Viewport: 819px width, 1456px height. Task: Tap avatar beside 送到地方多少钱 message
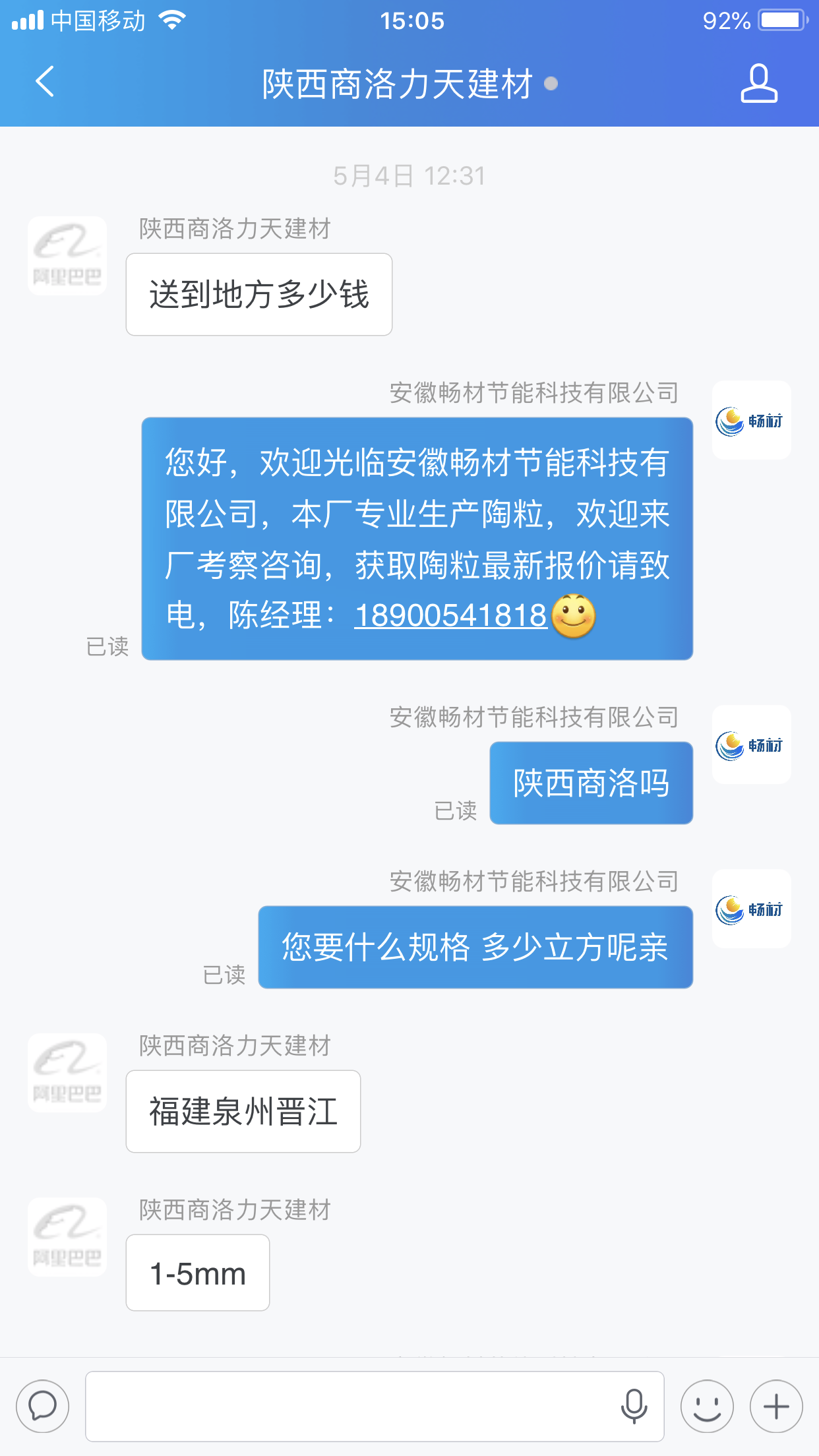coord(67,256)
